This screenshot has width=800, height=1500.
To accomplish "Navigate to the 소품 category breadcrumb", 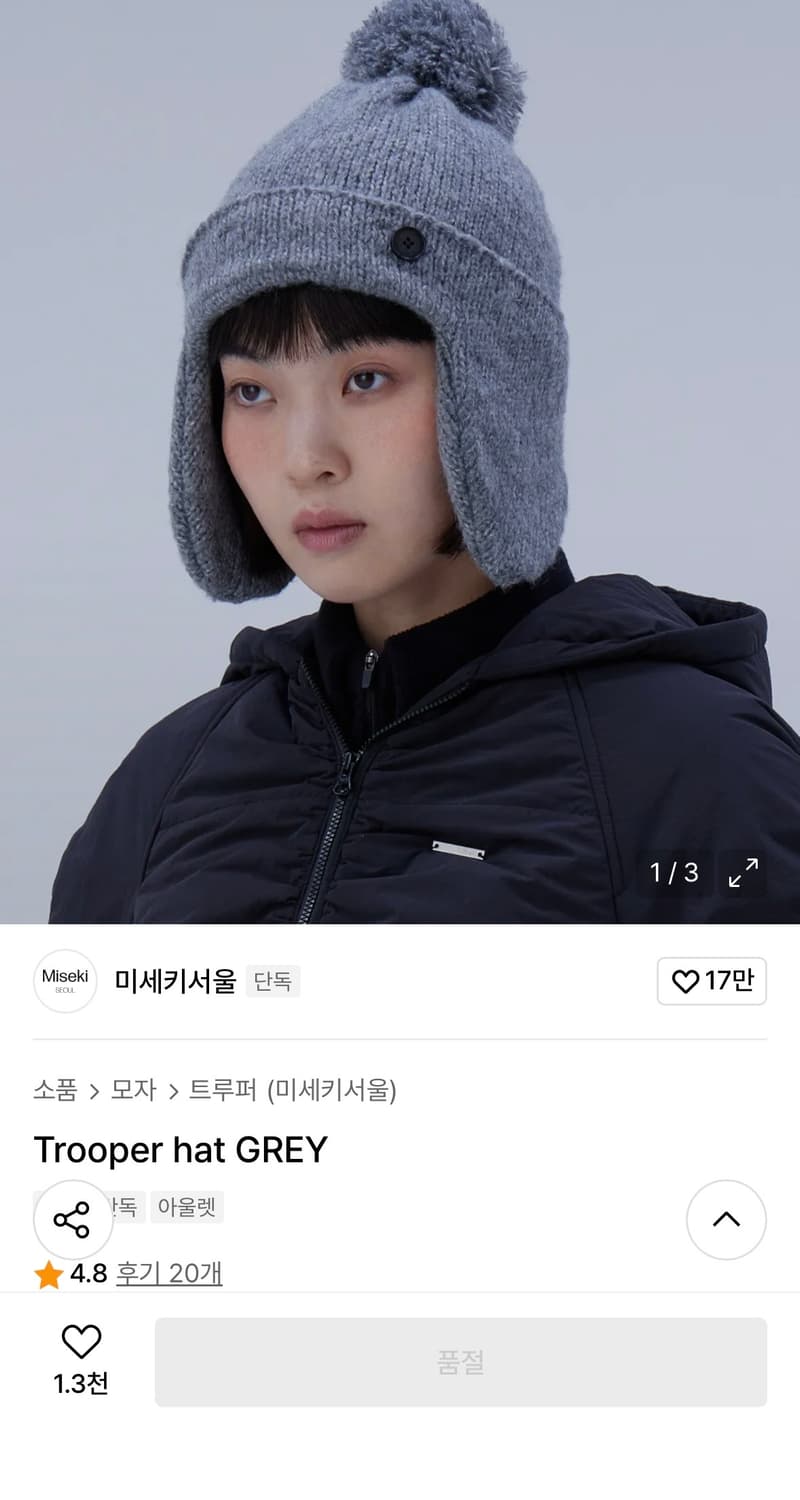I will click(56, 1092).
